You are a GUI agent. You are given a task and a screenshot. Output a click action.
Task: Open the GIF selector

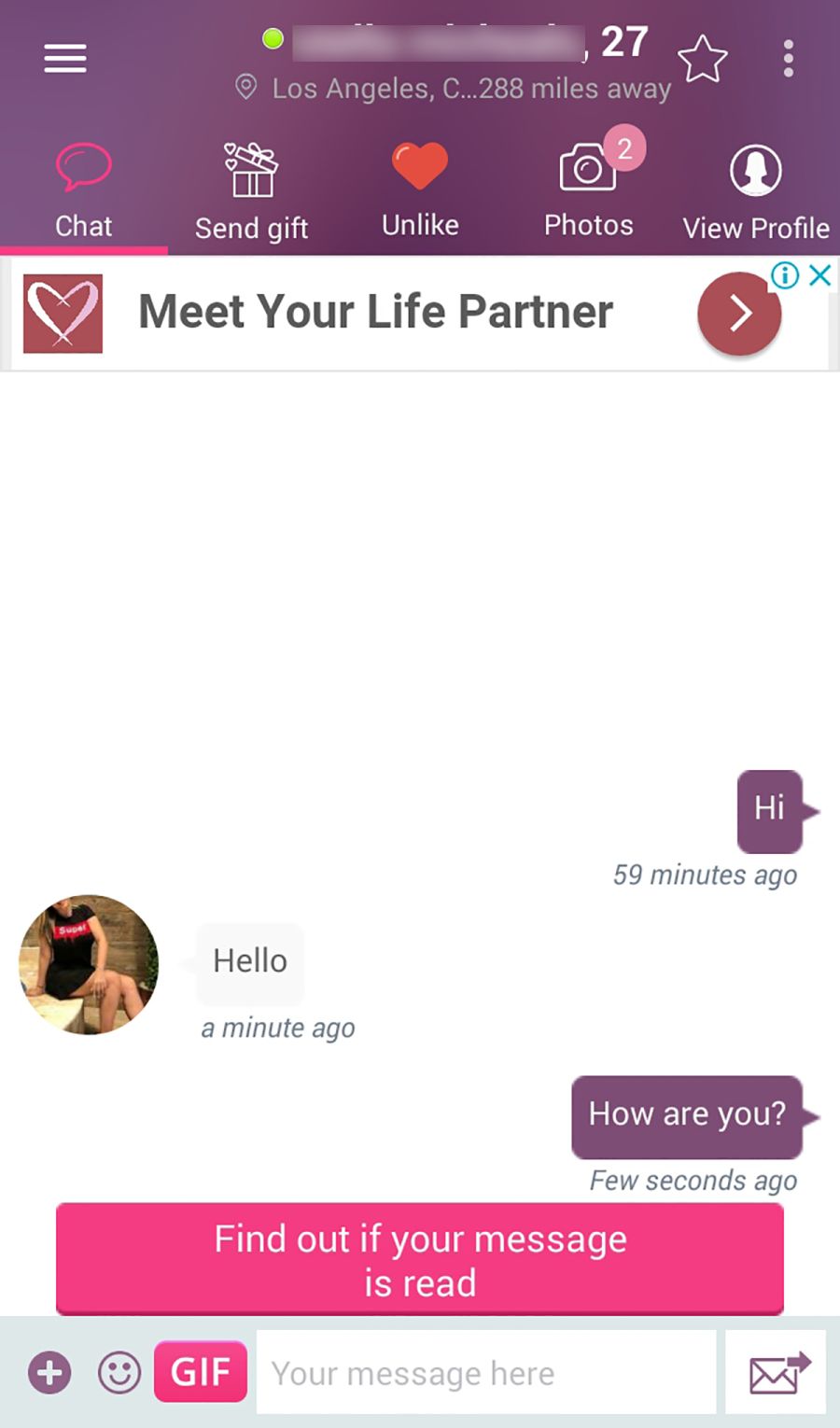[201, 1372]
